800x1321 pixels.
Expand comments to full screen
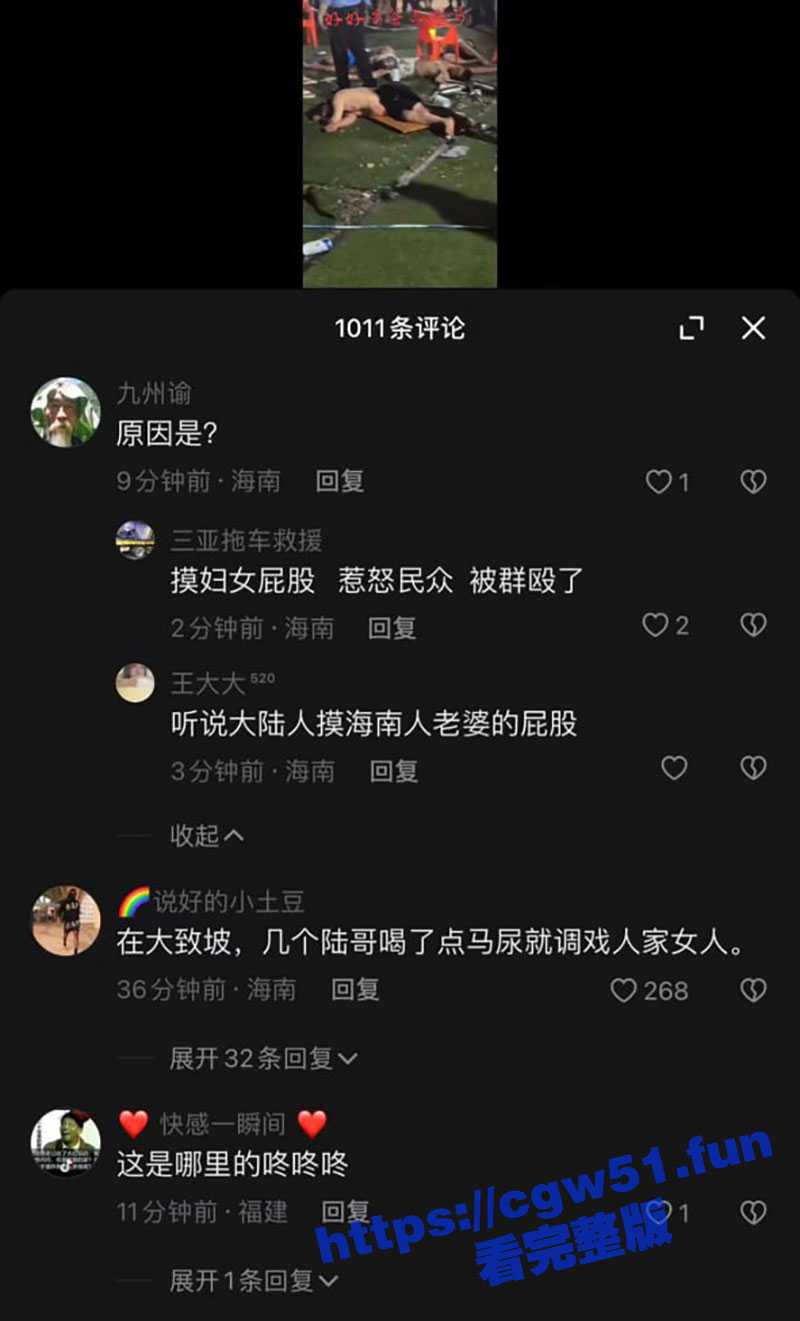691,328
